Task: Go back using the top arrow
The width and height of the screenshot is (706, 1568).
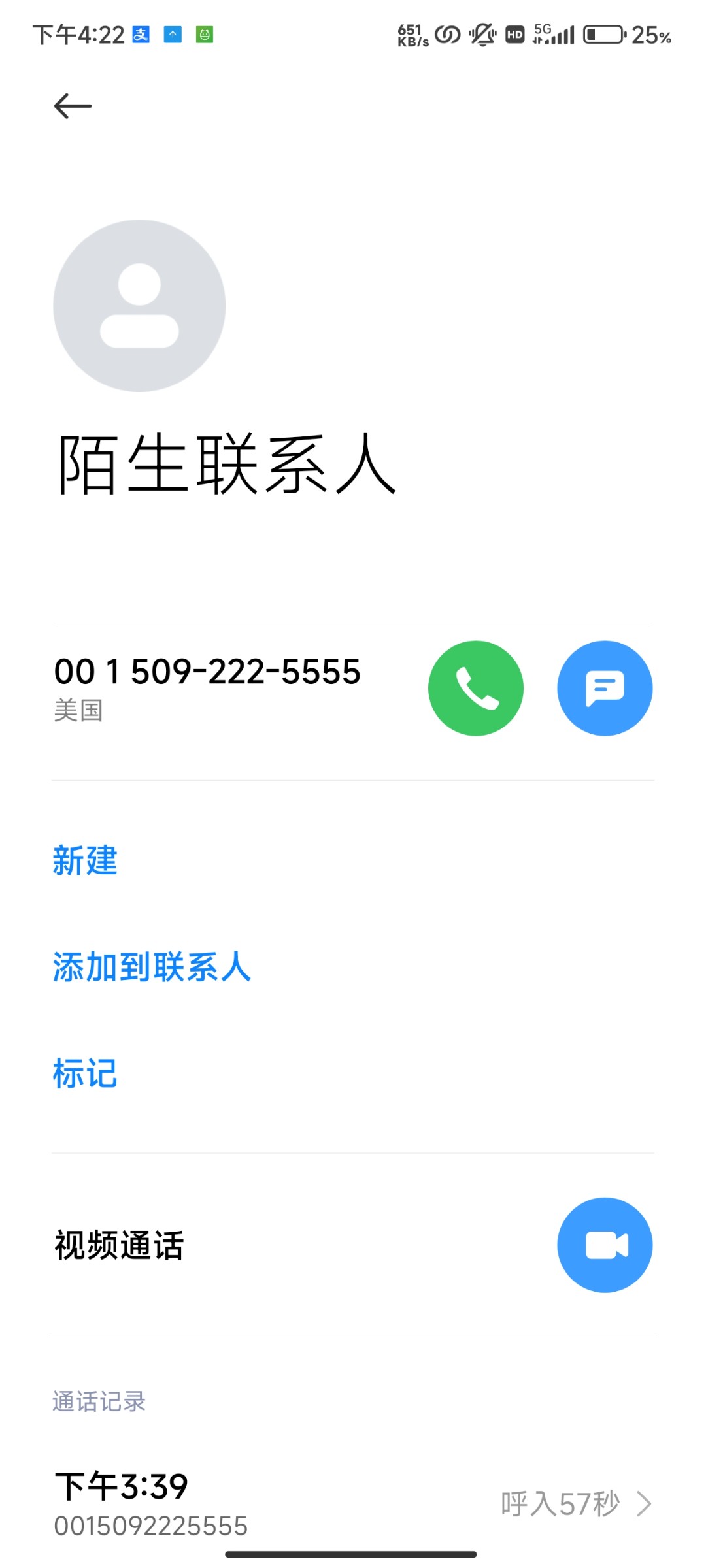Action: pyautogui.click(x=73, y=106)
